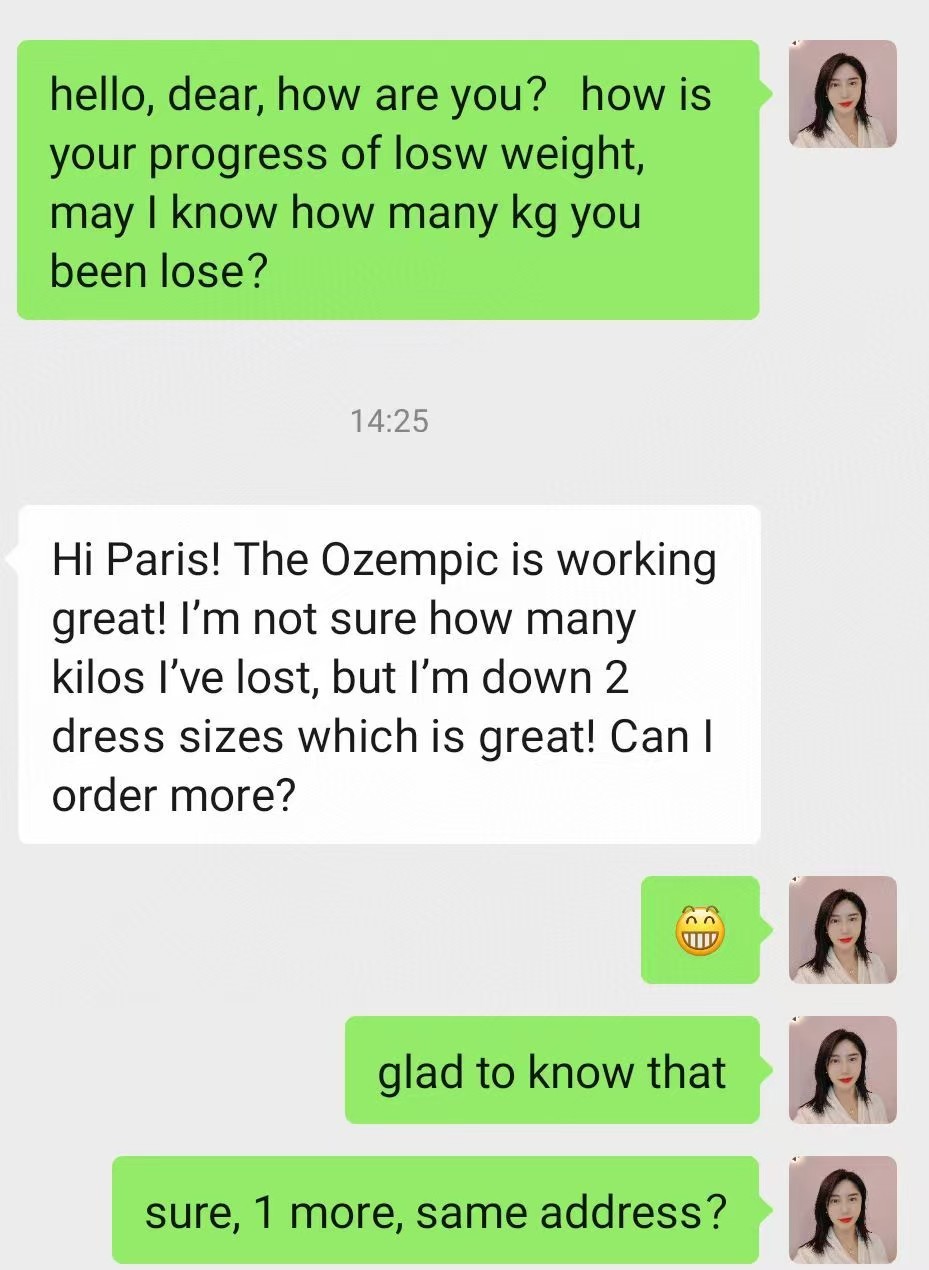Tap profile photo next to the grinning emoji message
The image size is (929, 1270).
coord(842,930)
